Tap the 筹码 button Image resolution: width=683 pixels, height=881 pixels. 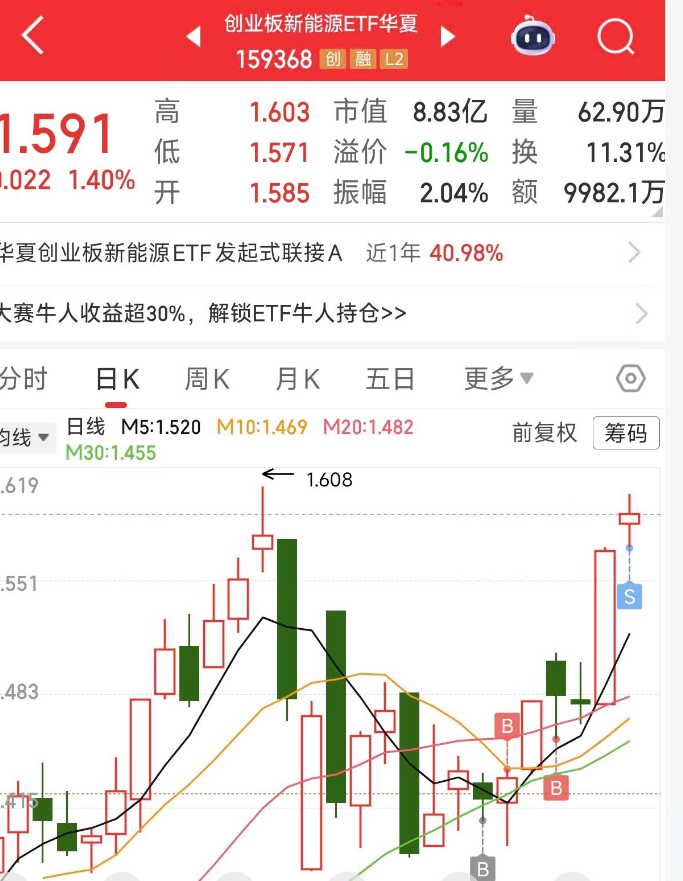click(626, 433)
